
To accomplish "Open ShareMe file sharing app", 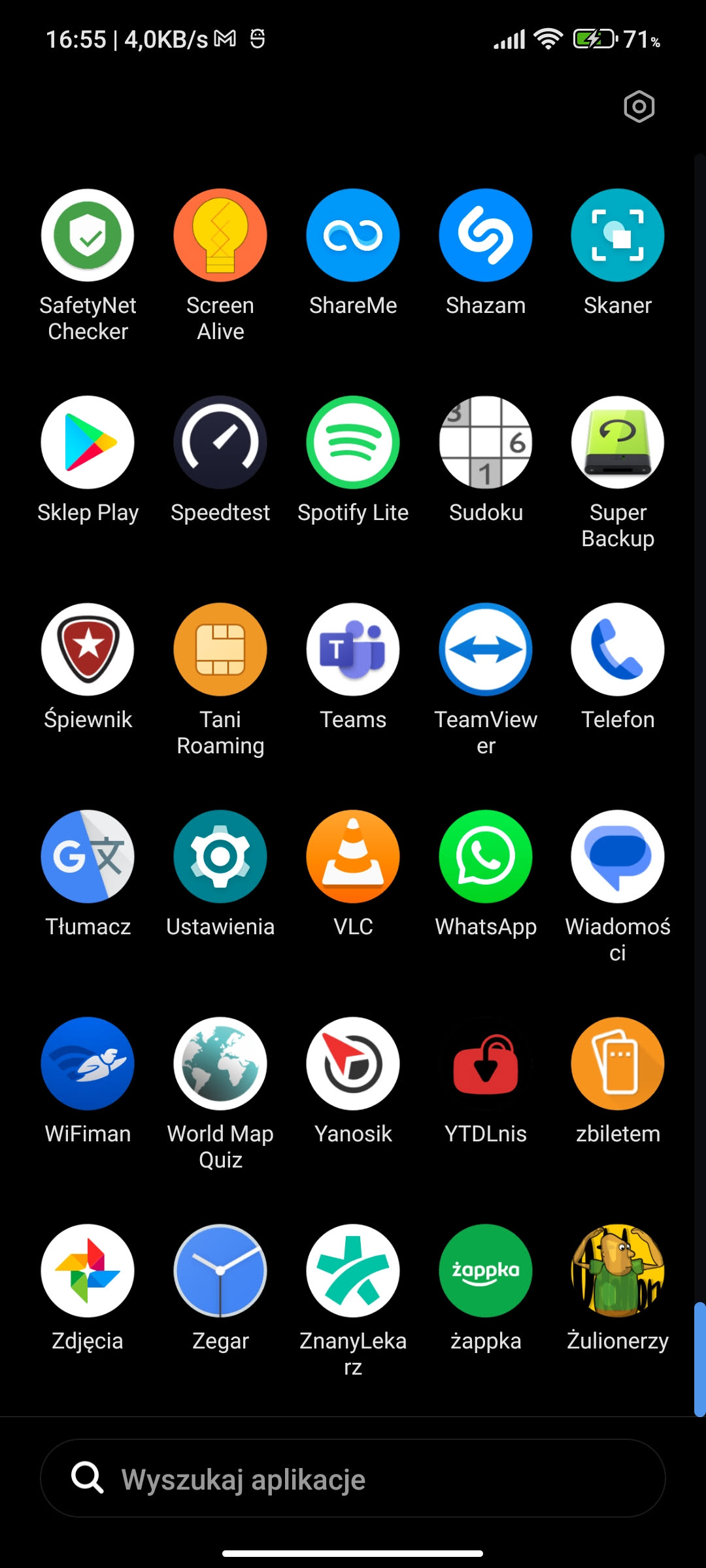I will pos(353,235).
